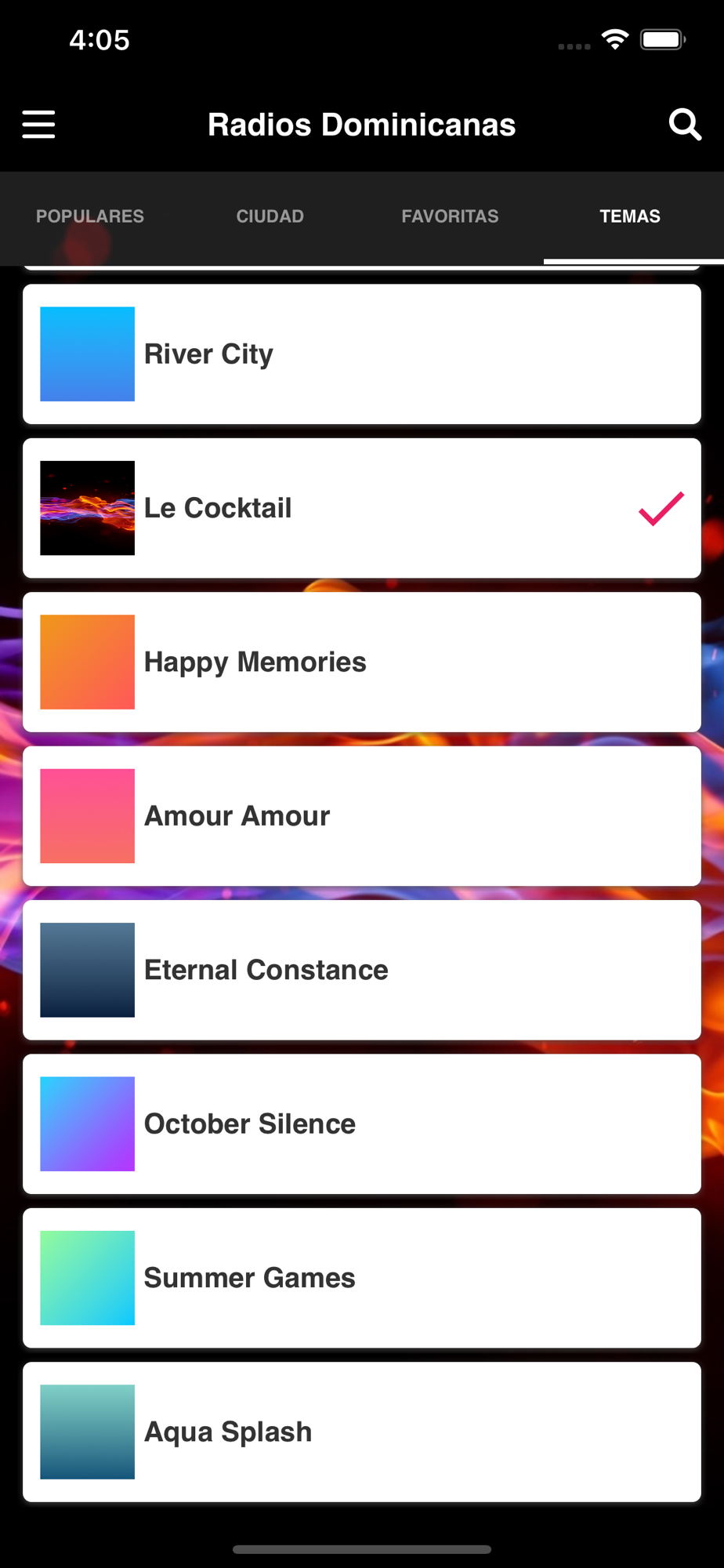The height and width of the screenshot is (1568, 724).
Task: Open the search icon
Action: pyautogui.click(x=684, y=125)
